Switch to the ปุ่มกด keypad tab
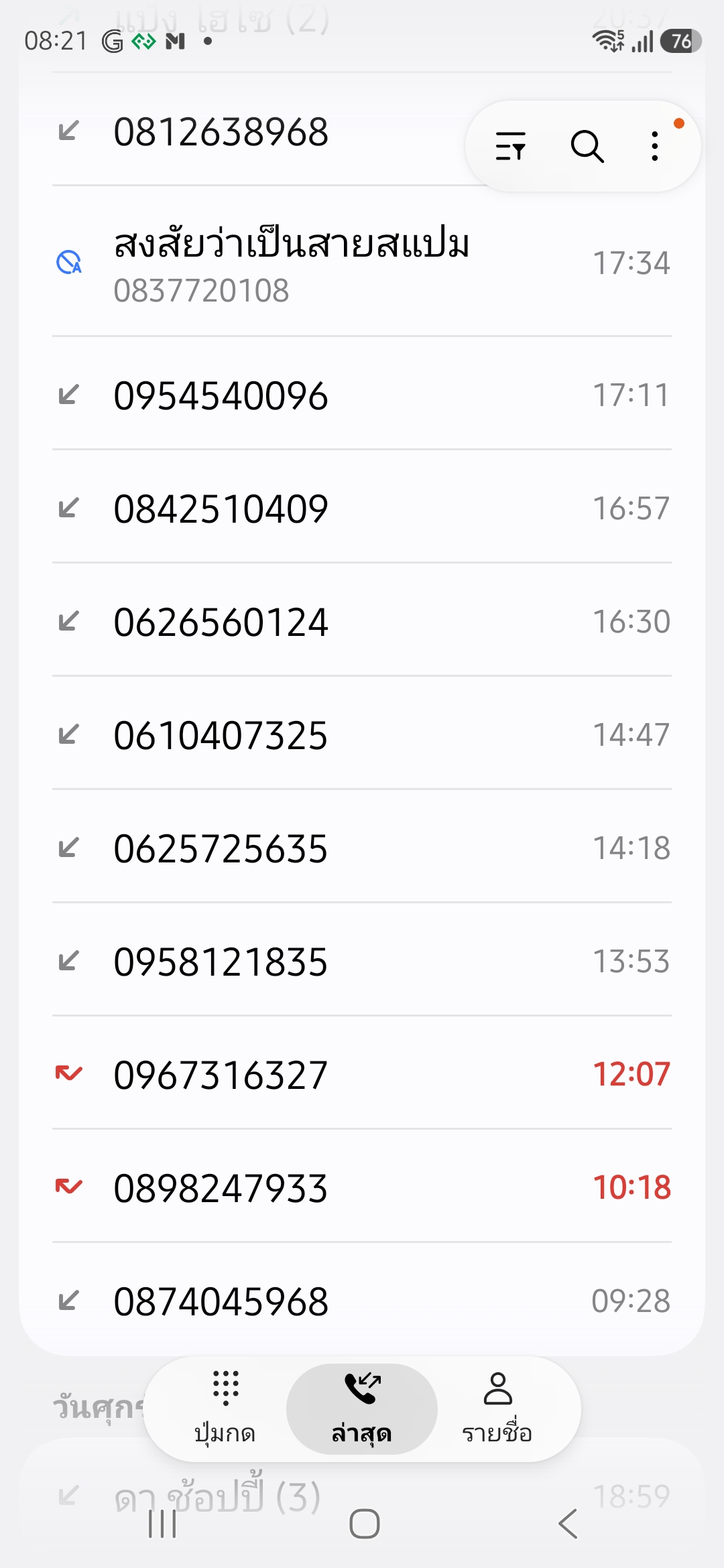Image resolution: width=724 pixels, height=1568 pixels. pyautogui.click(x=225, y=1408)
